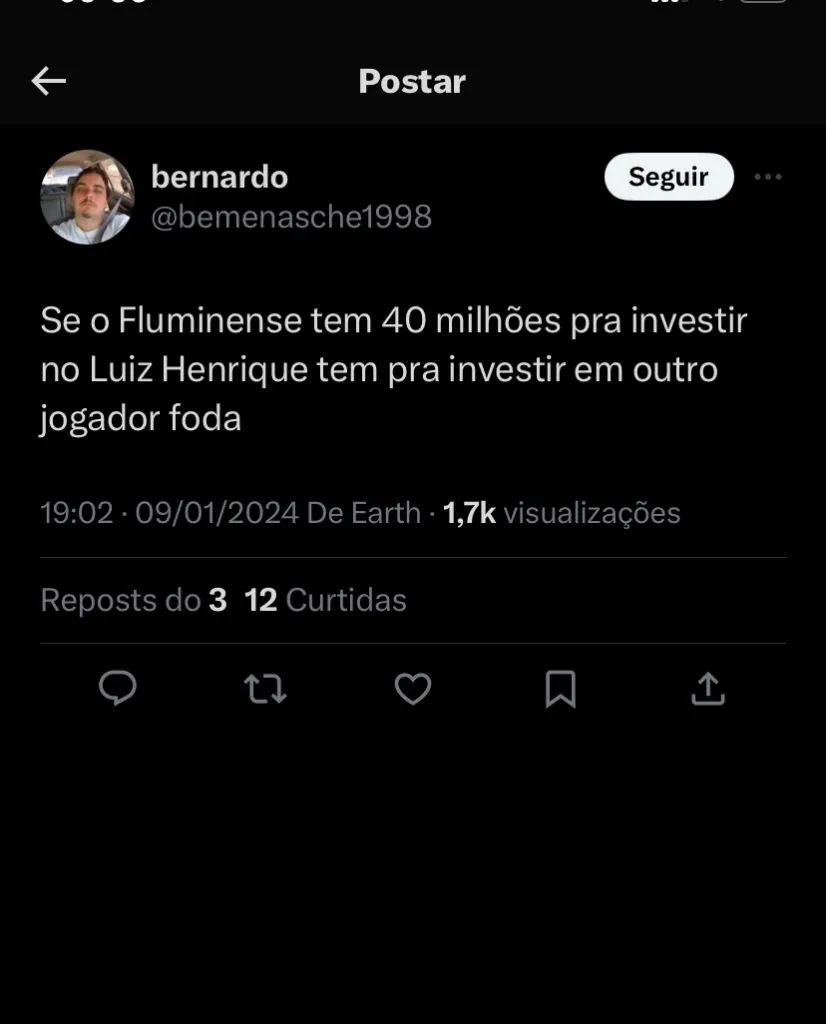View the 12 Curtidas list

[x=326, y=600]
